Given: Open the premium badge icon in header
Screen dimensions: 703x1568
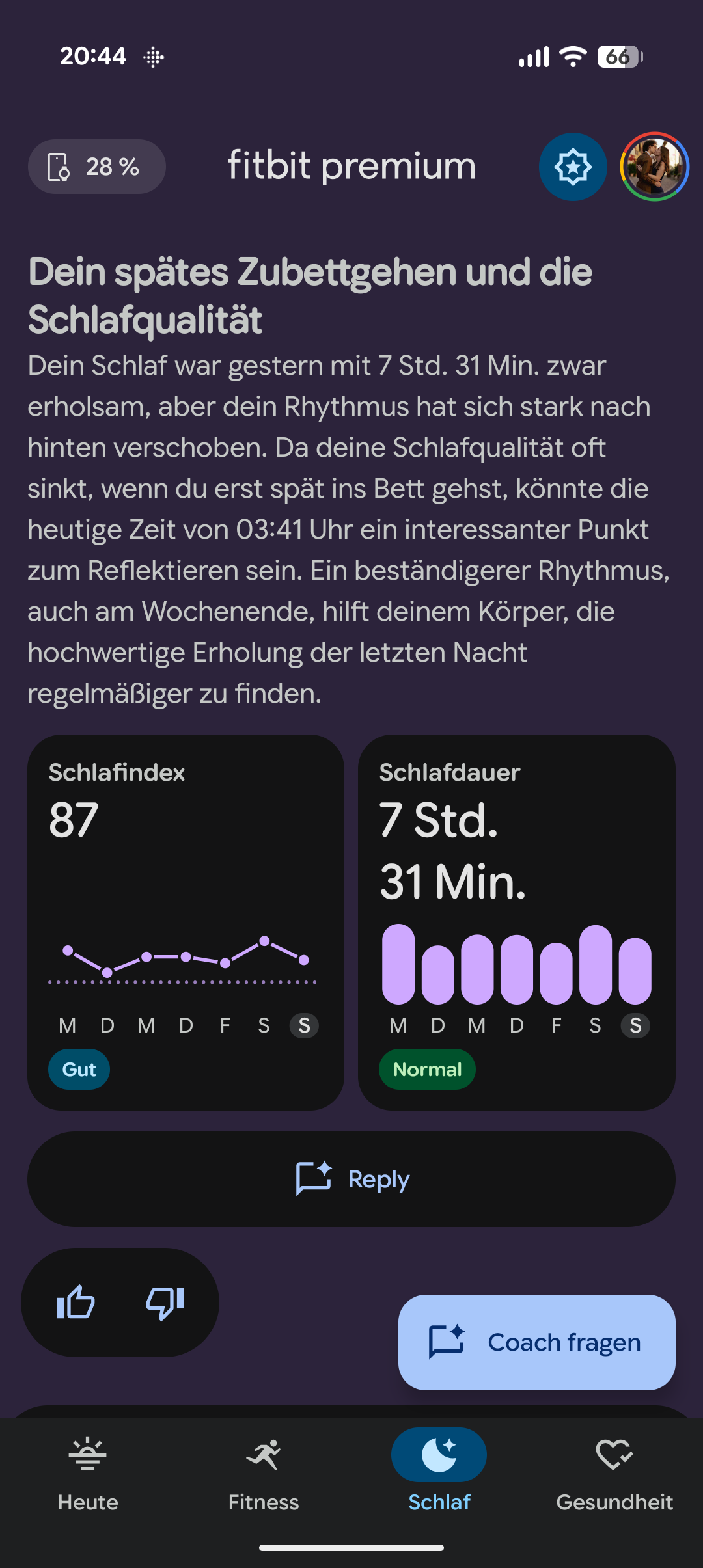Looking at the screenshot, I should click(573, 167).
